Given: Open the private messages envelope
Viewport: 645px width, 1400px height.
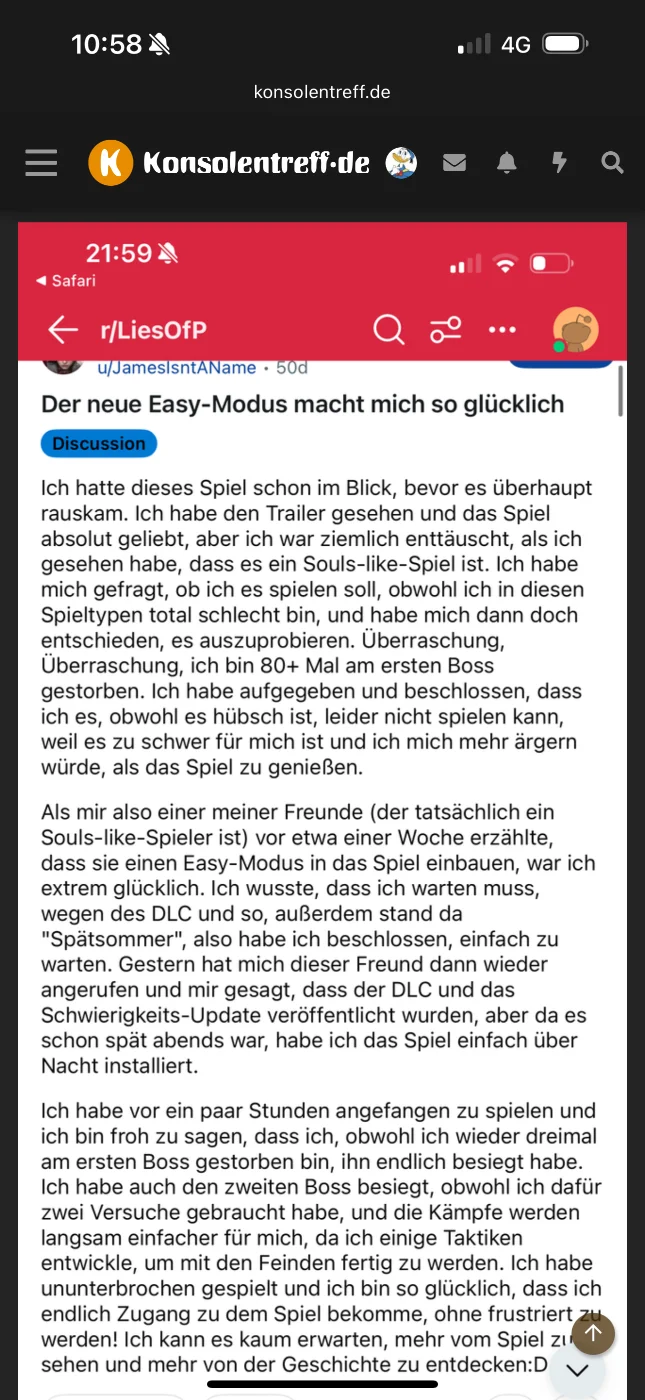Looking at the screenshot, I should pos(455,162).
